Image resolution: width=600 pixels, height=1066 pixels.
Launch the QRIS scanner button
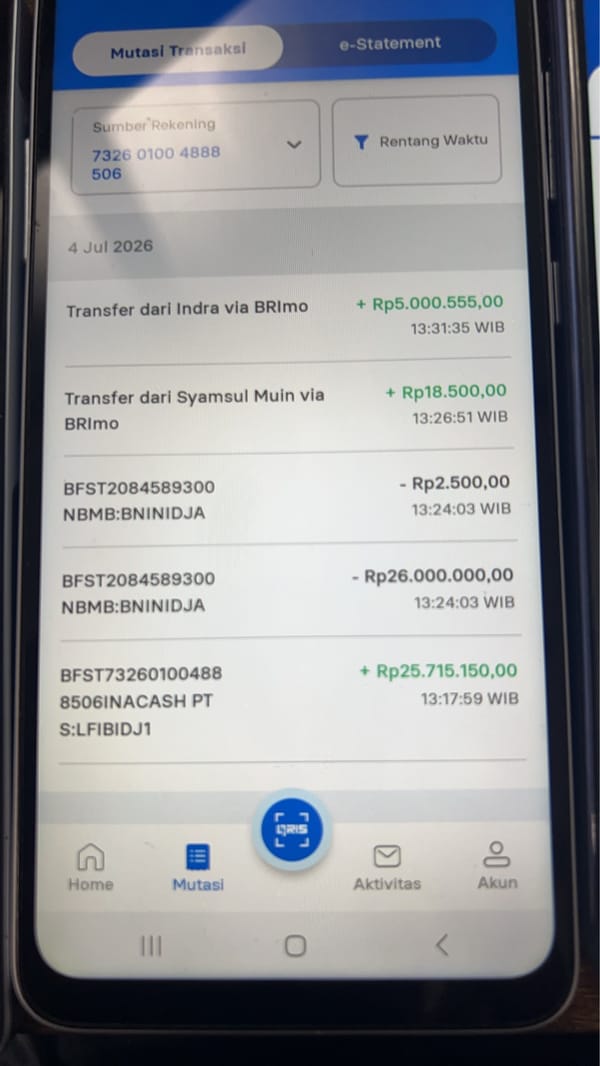pos(292,830)
